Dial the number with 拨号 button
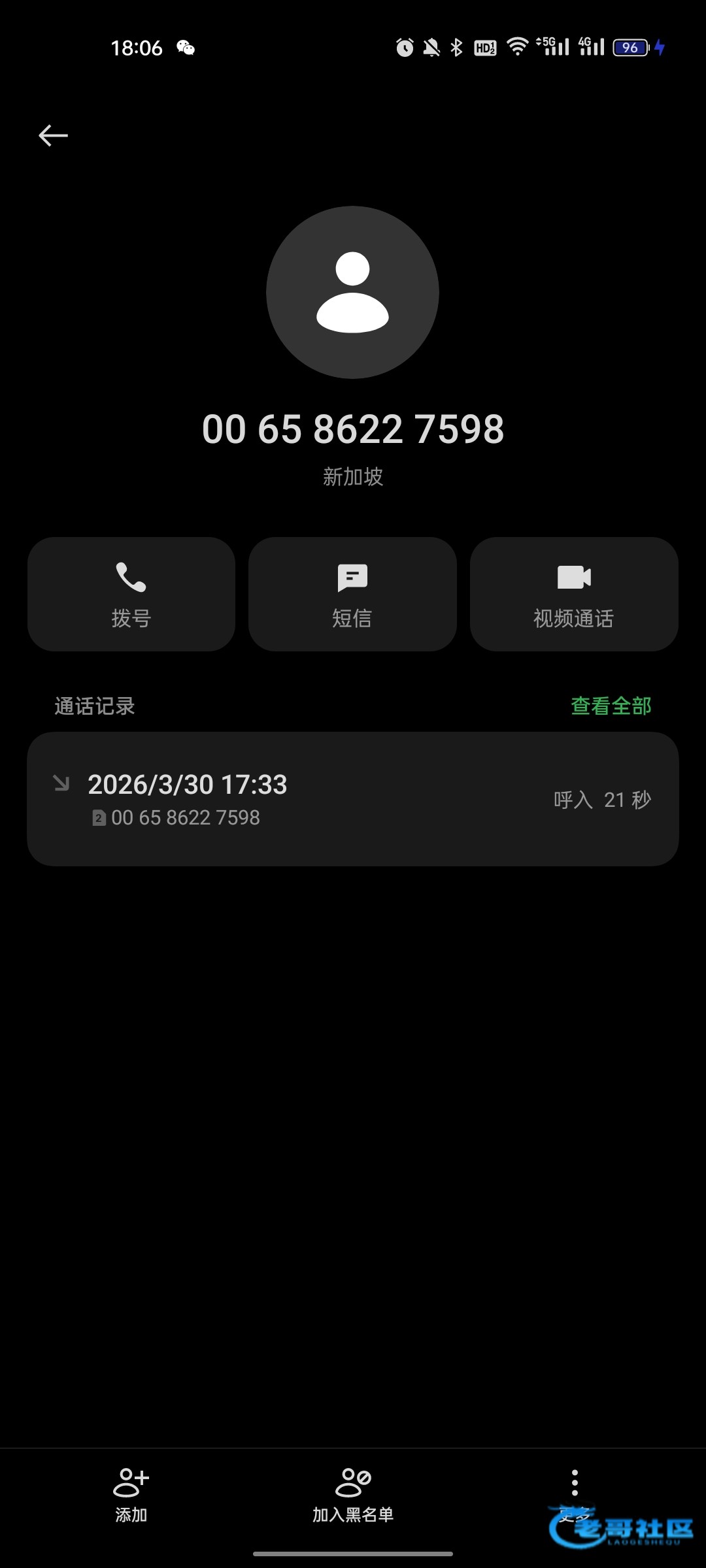The image size is (706, 1568). pos(131,594)
